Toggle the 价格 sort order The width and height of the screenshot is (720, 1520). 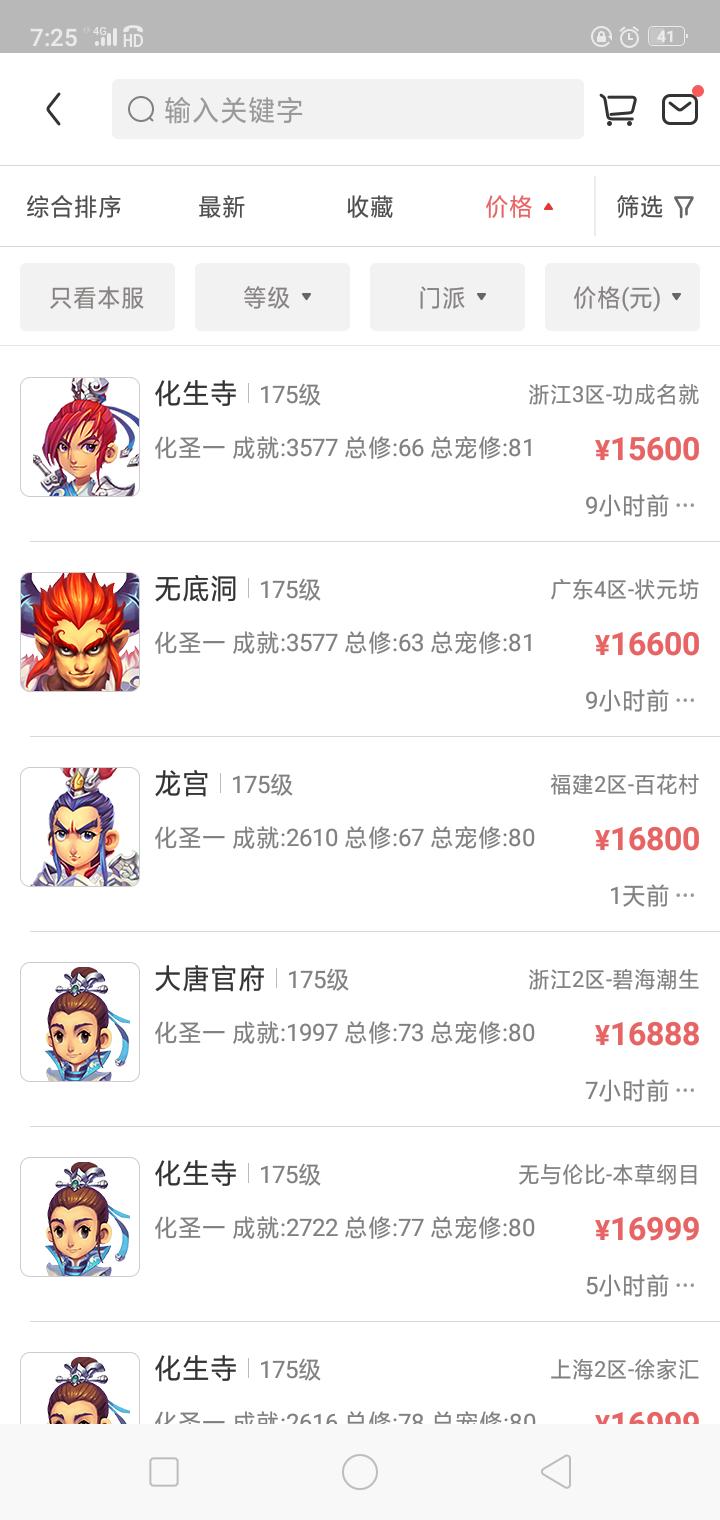pyautogui.click(x=519, y=207)
